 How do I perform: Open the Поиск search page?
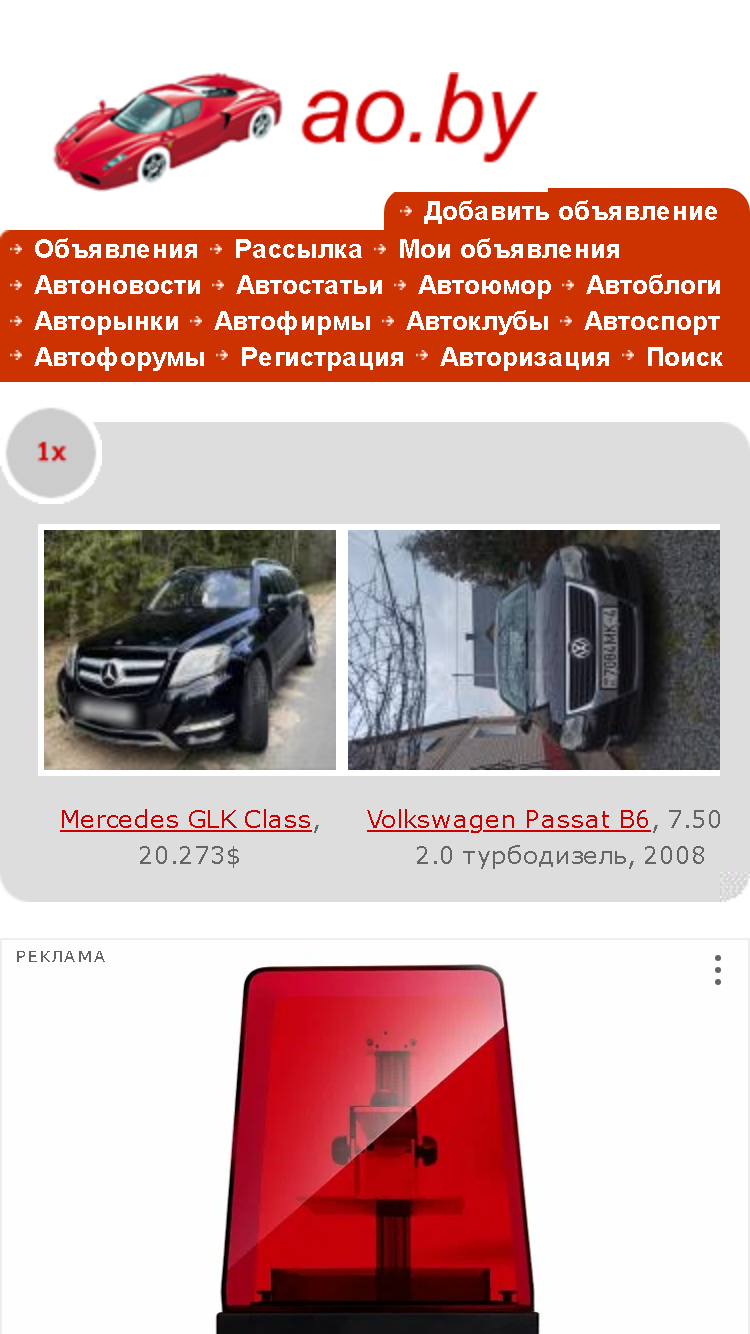[685, 357]
